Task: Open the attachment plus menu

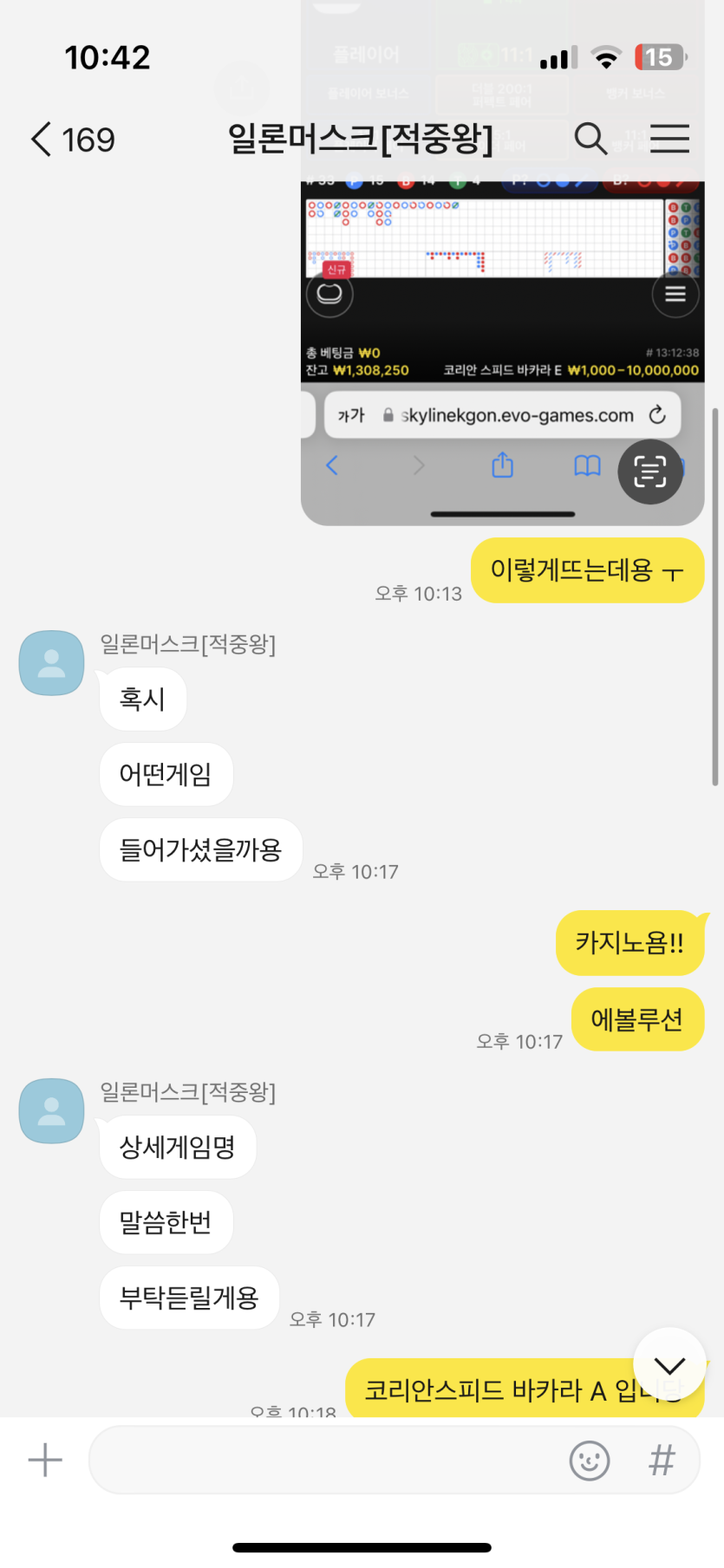Action: [x=45, y=1461]
